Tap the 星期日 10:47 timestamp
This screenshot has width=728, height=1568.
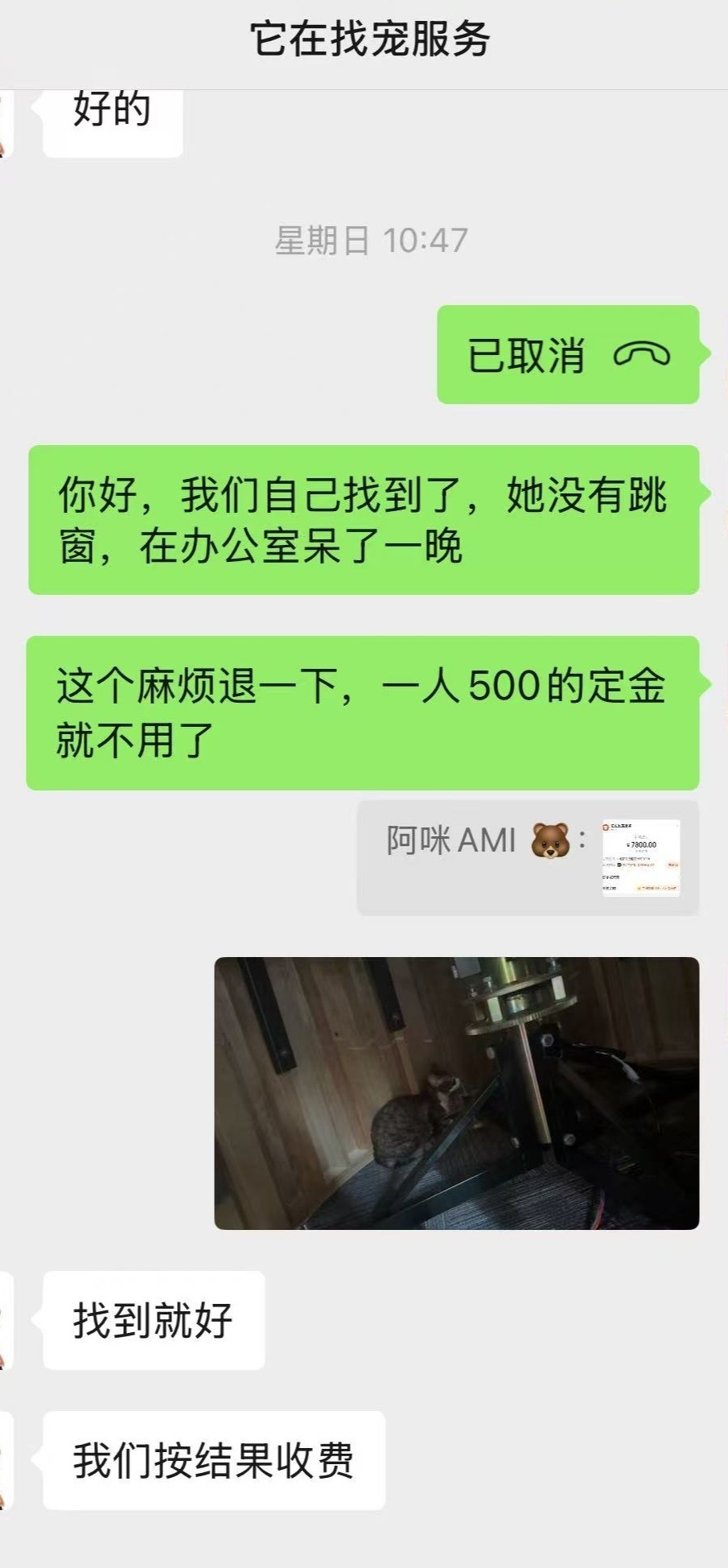tap(374, 238)
